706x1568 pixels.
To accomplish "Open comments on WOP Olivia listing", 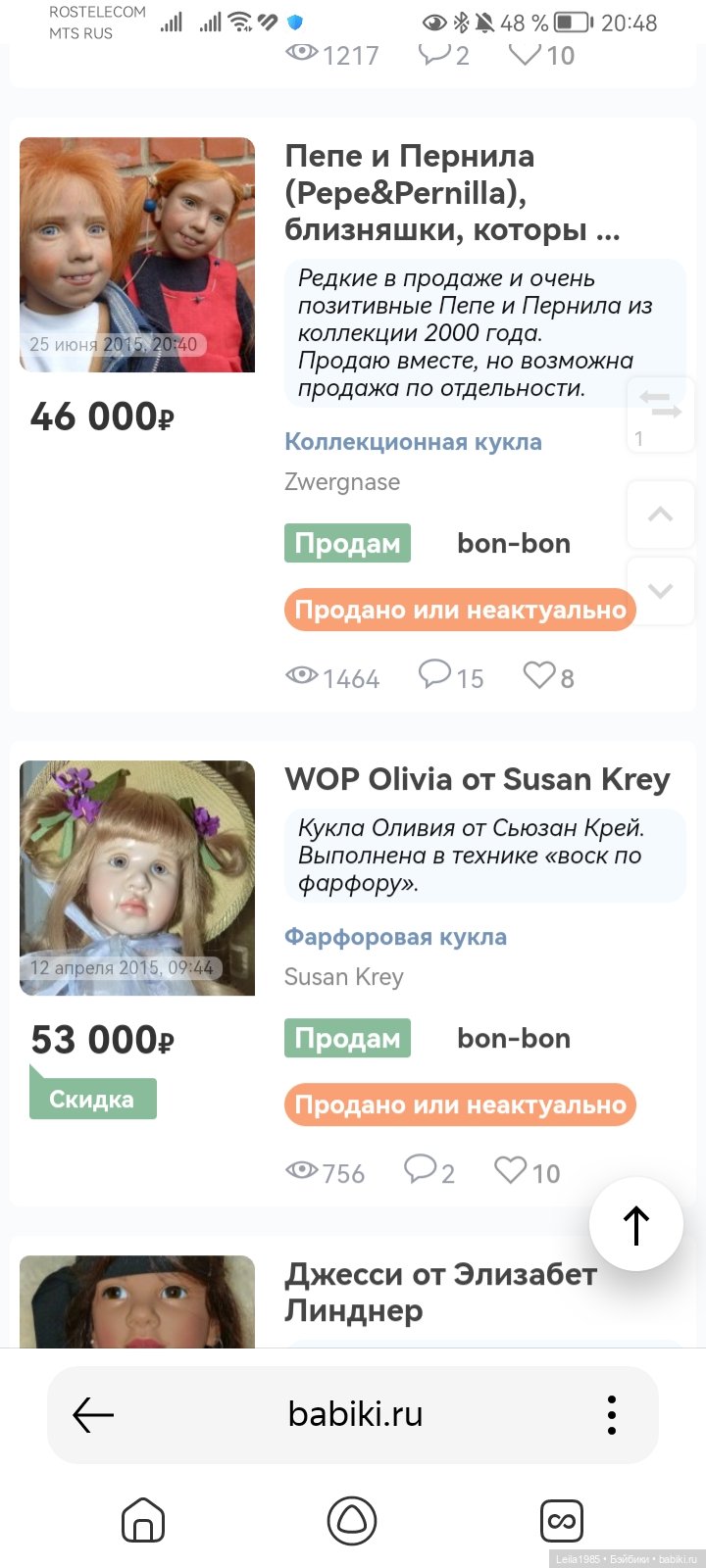I will [x=422, y=1171].
